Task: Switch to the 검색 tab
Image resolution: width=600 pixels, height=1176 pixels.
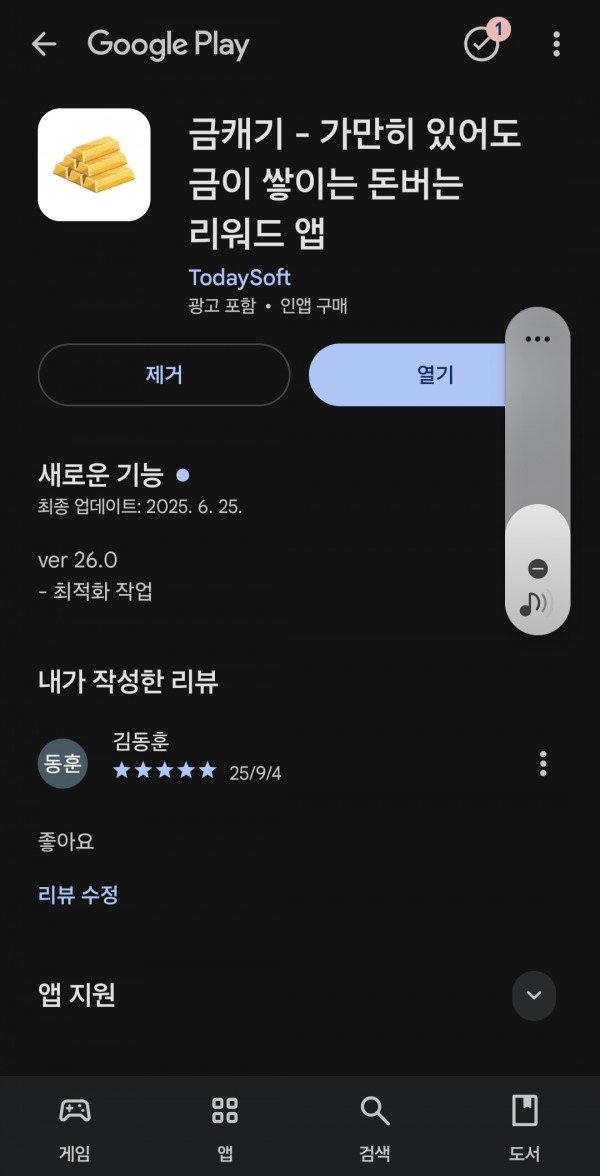Action: [x=375, y=1126]
